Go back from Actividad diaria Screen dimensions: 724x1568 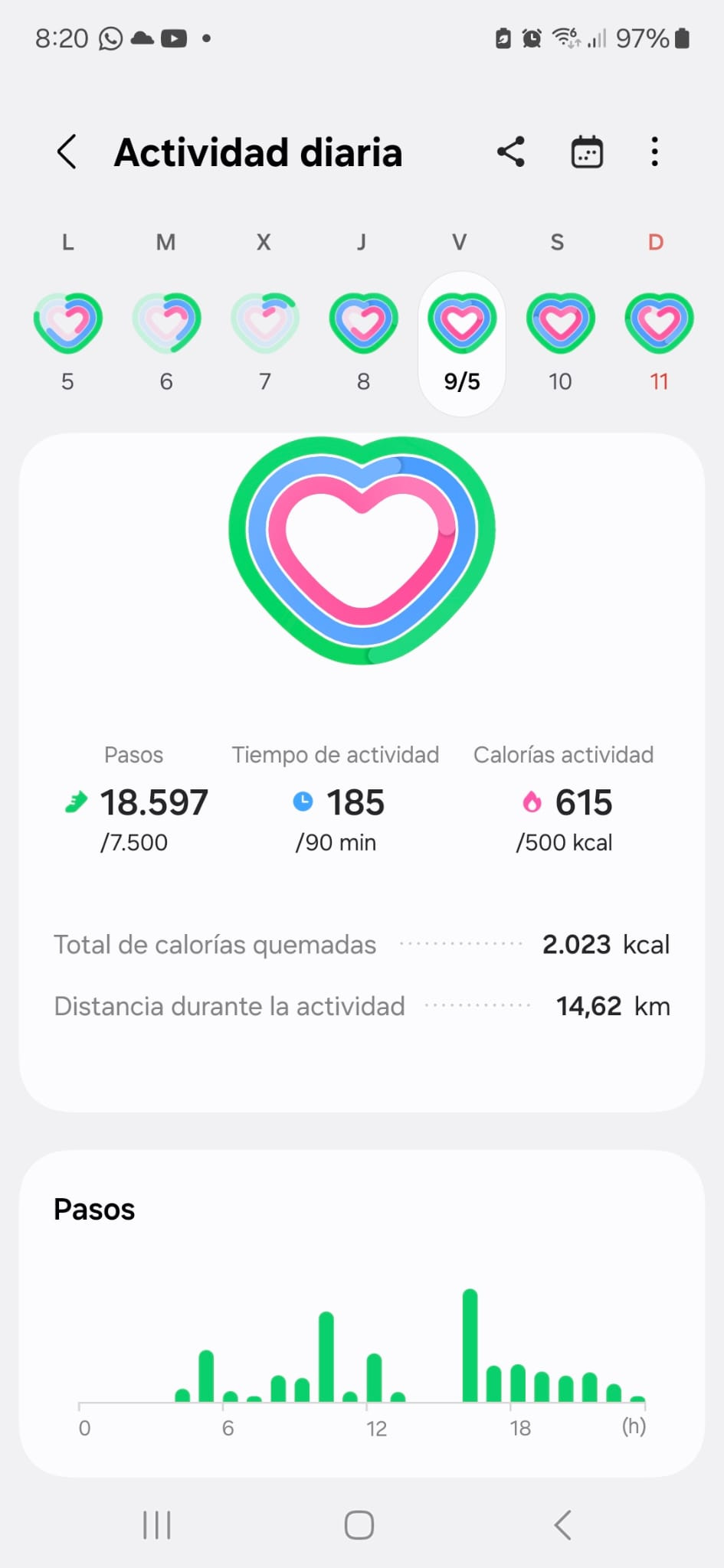[x=67, y=152]
